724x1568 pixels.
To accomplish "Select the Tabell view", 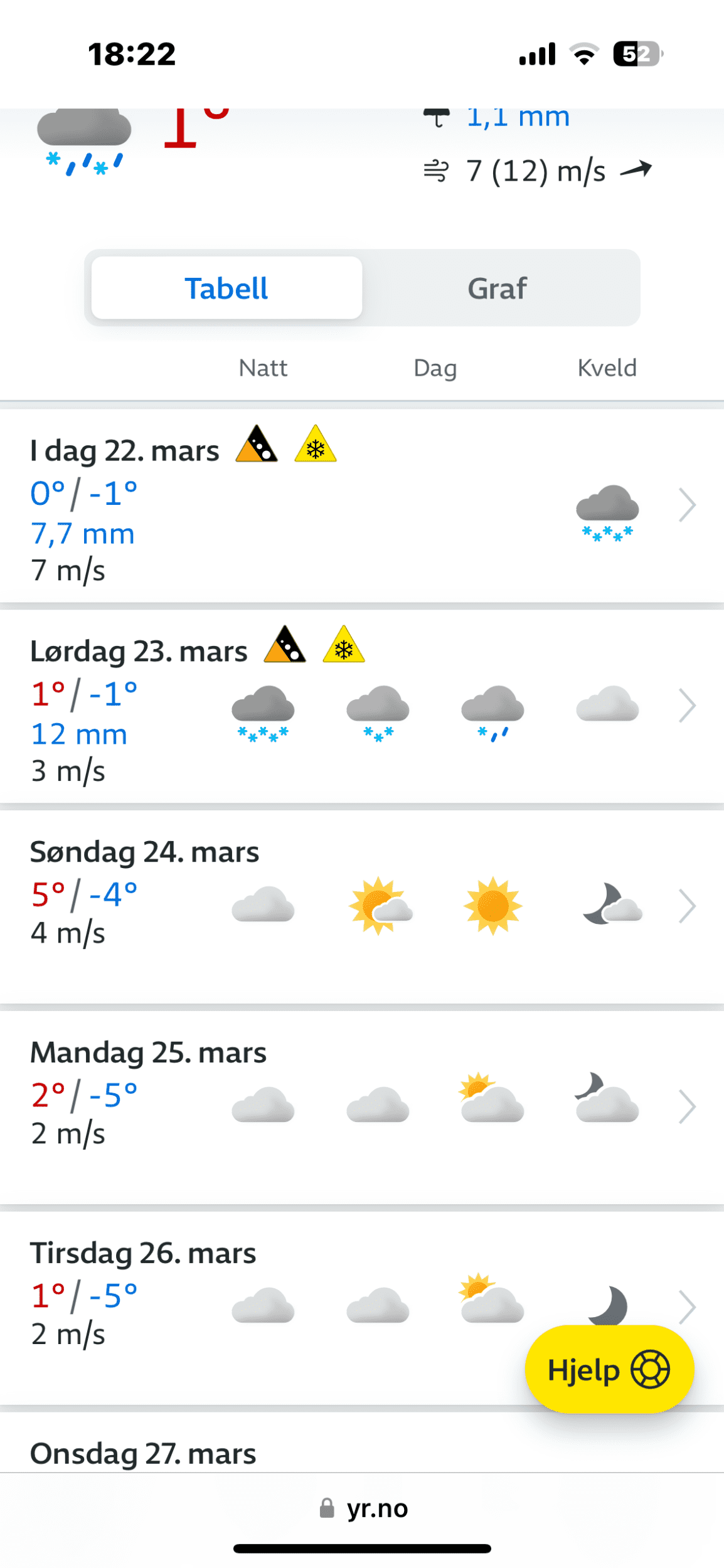I will pos(226,288).
